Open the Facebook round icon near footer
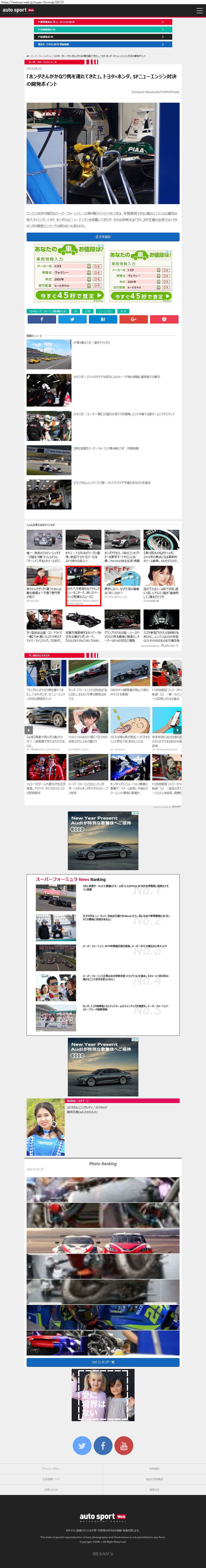 click(x=103, y=1444)
